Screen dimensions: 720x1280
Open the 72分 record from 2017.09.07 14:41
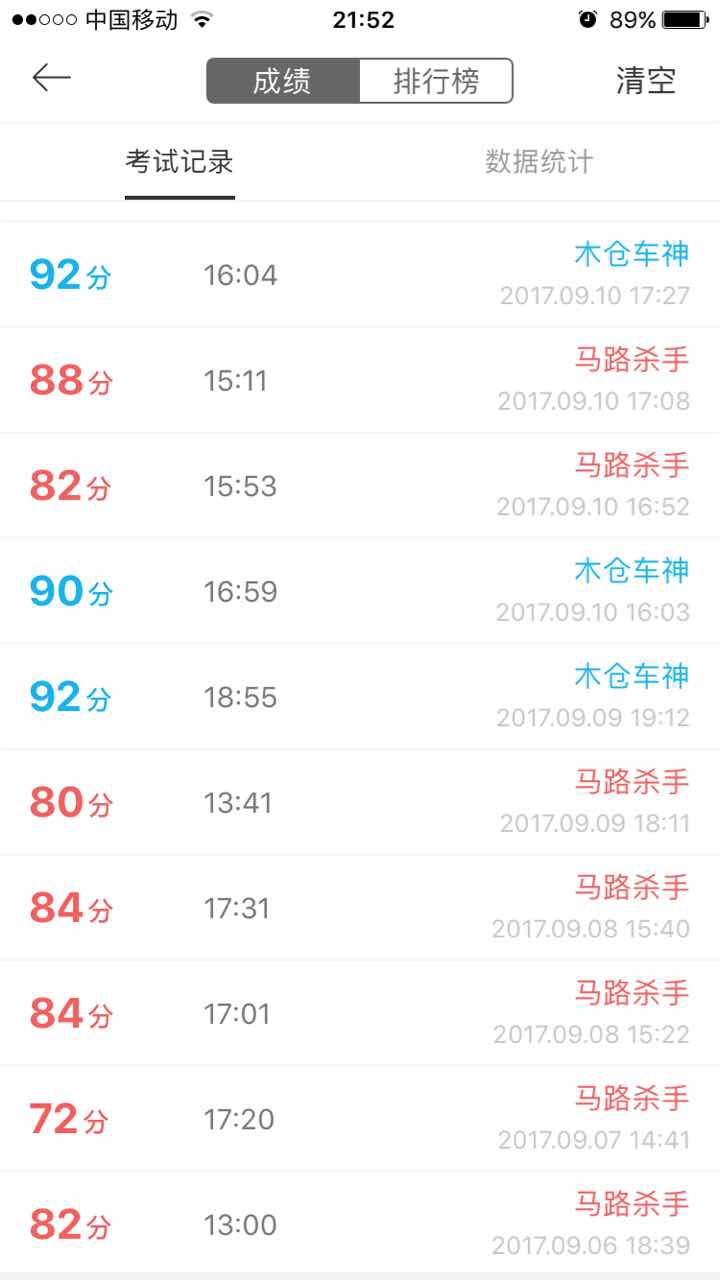point(360,1119)
